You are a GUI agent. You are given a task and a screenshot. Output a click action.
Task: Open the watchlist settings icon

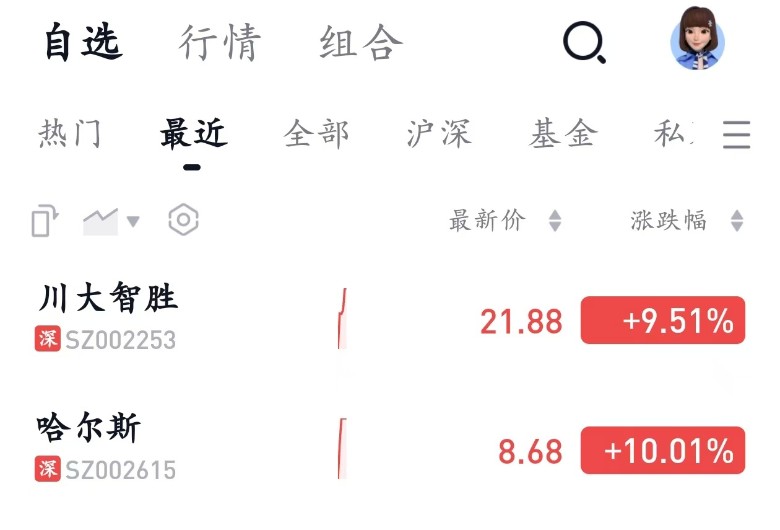(183, 221)
